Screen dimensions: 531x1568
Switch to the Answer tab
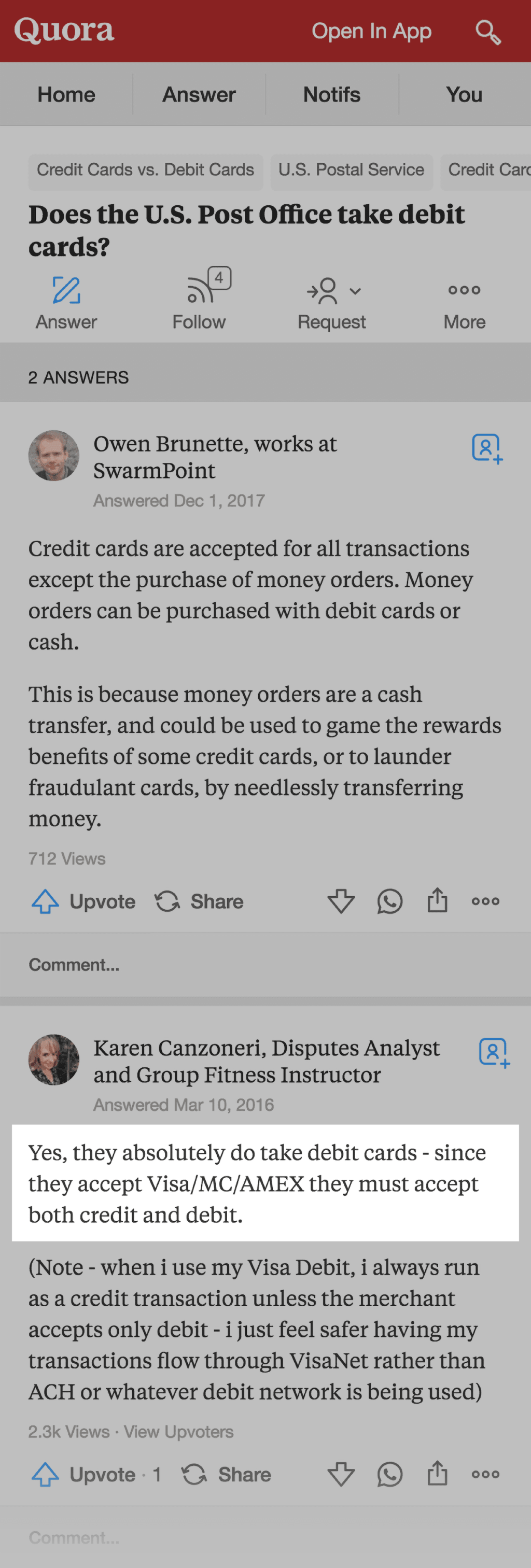tap(199, 95)
